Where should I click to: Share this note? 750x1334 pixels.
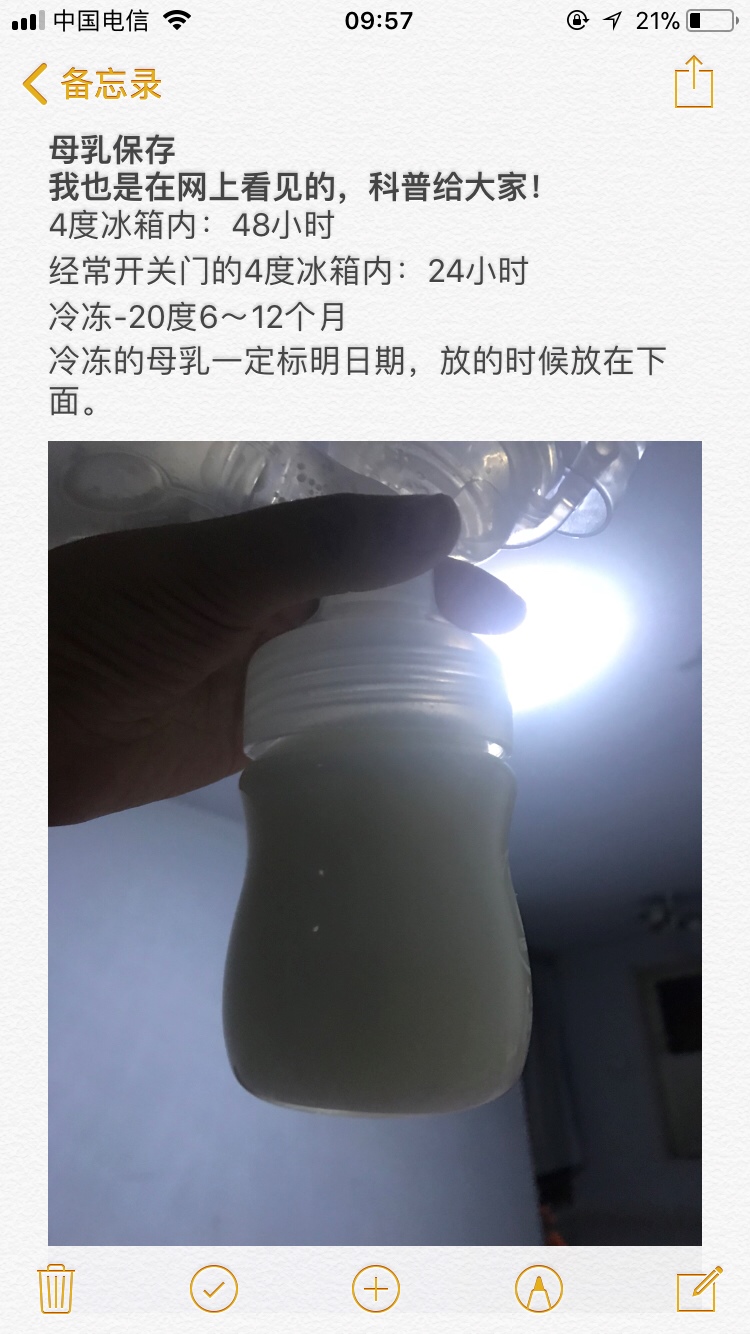click(x=693, y=81)
